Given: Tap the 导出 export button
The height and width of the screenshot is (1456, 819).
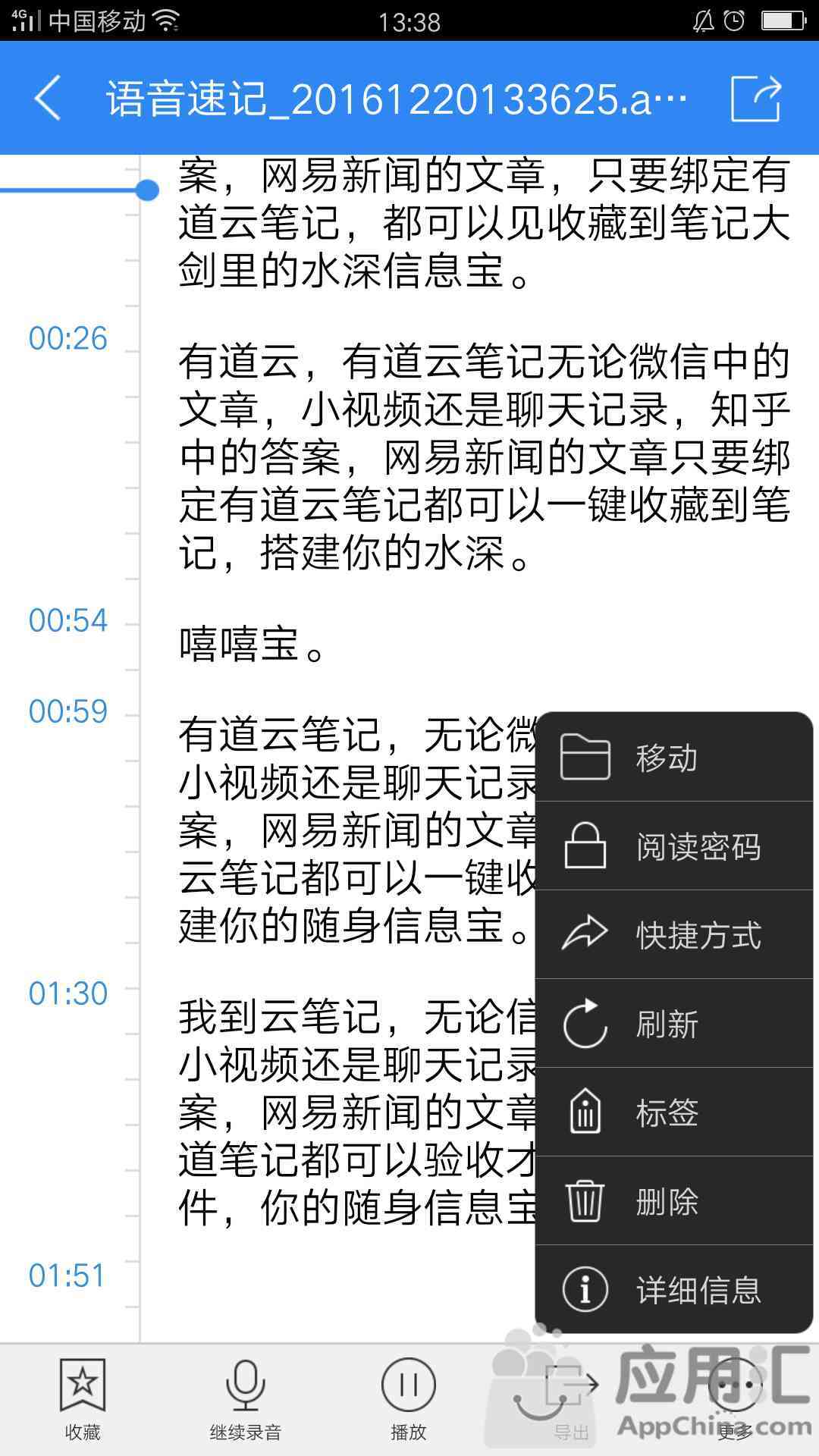Looking at the screenshot, I should point(571,1399).
